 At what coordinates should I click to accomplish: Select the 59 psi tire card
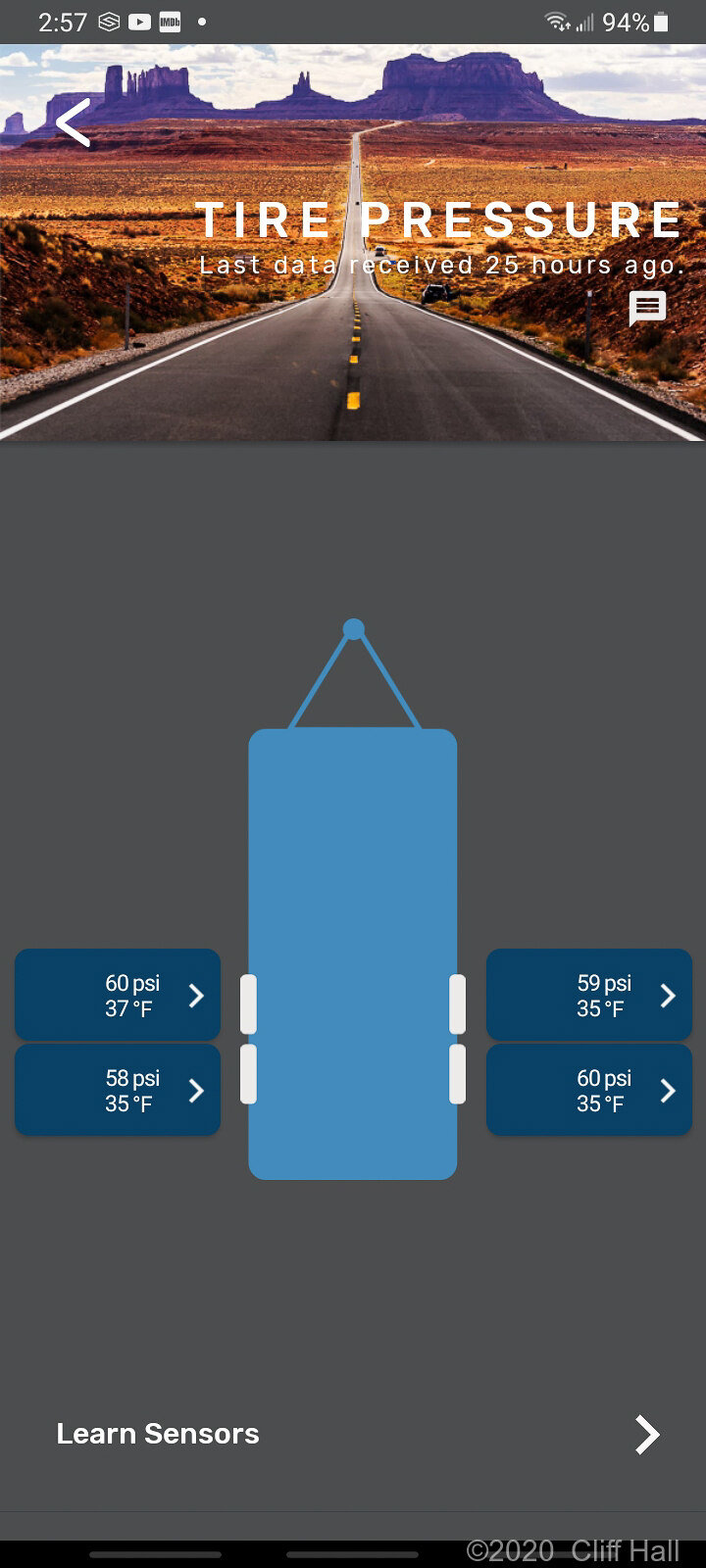588,995
